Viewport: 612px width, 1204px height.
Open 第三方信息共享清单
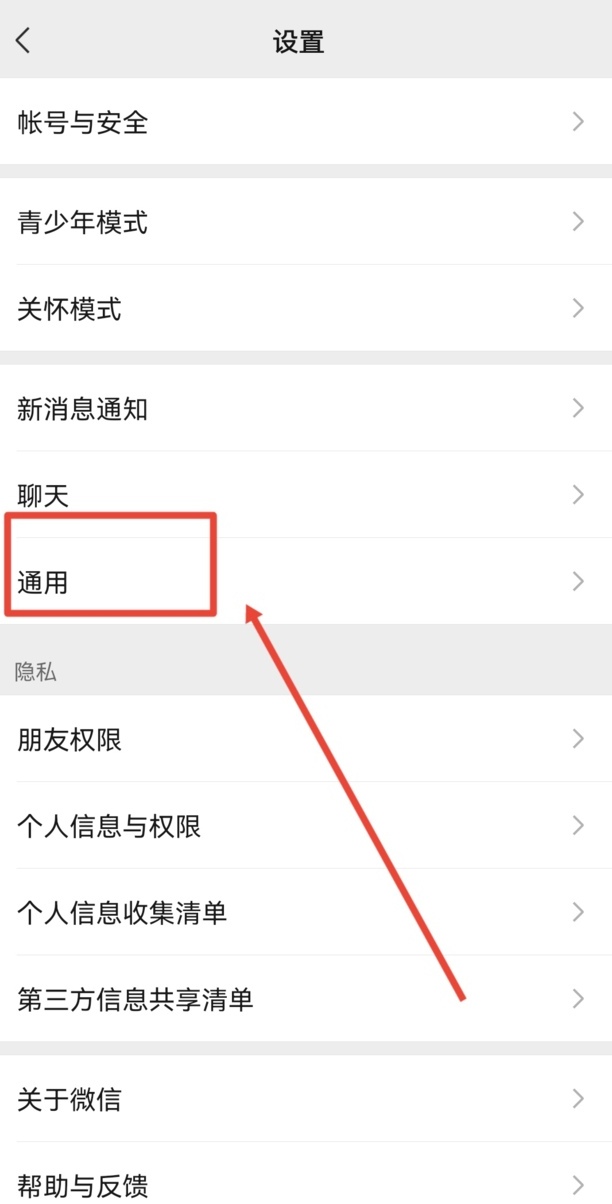tap(306, 998)
